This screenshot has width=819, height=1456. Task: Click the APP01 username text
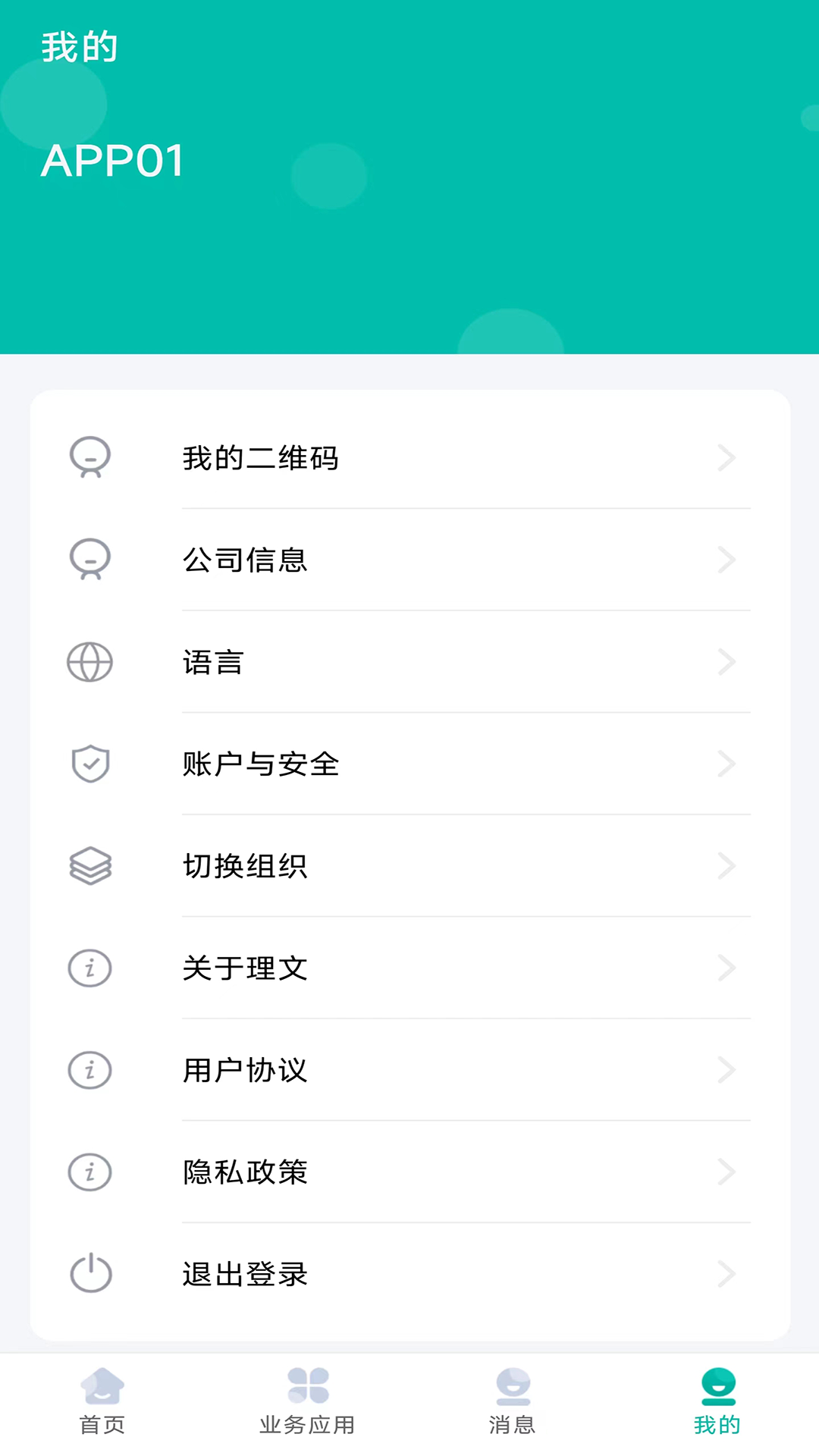pyautogui.click(x=112, y=161)
